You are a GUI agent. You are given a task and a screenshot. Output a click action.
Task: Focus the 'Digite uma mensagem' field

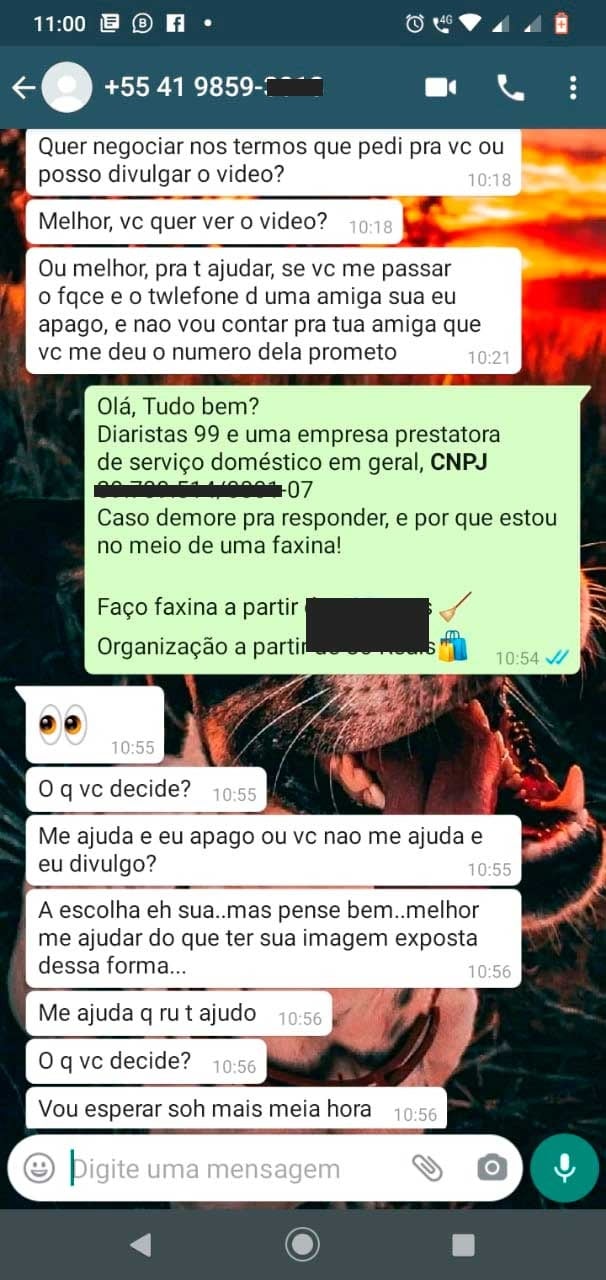[x=230, y=1168]
